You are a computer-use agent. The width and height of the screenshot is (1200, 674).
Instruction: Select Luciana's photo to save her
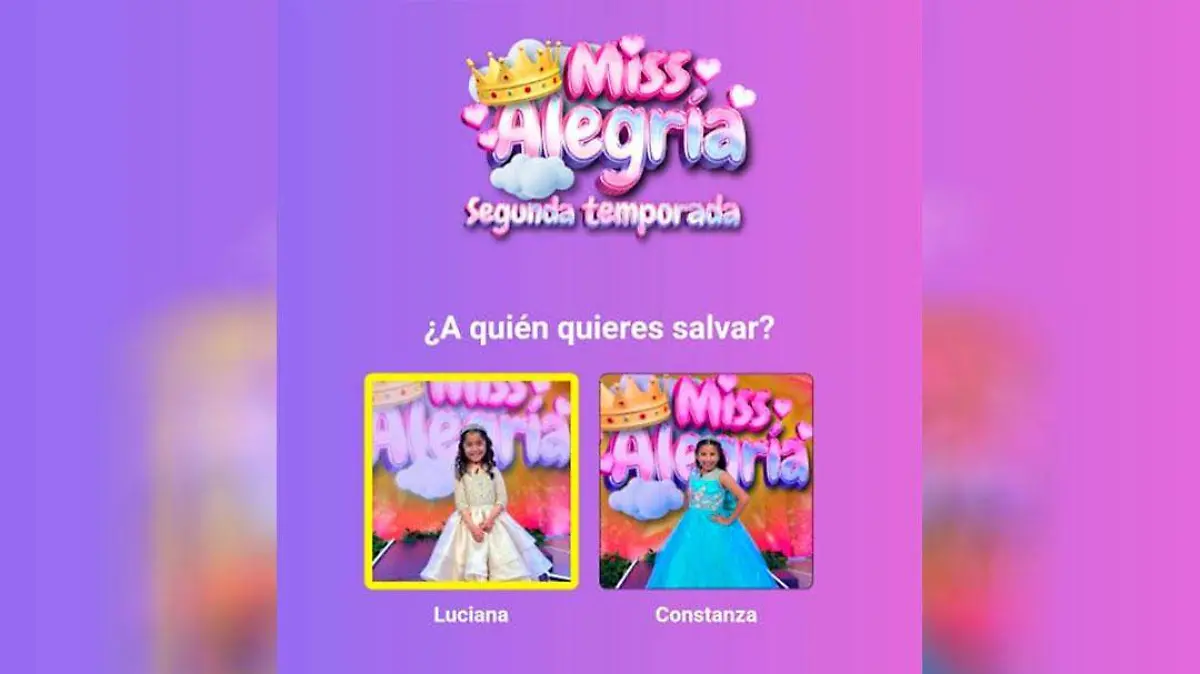coord(471,481)
